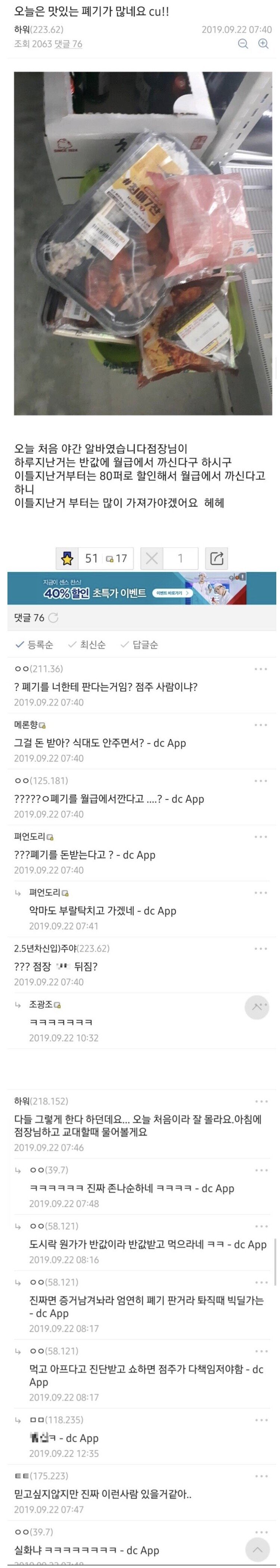
Task: Sort comments by 등록순
Action: [x=34, y=645]
